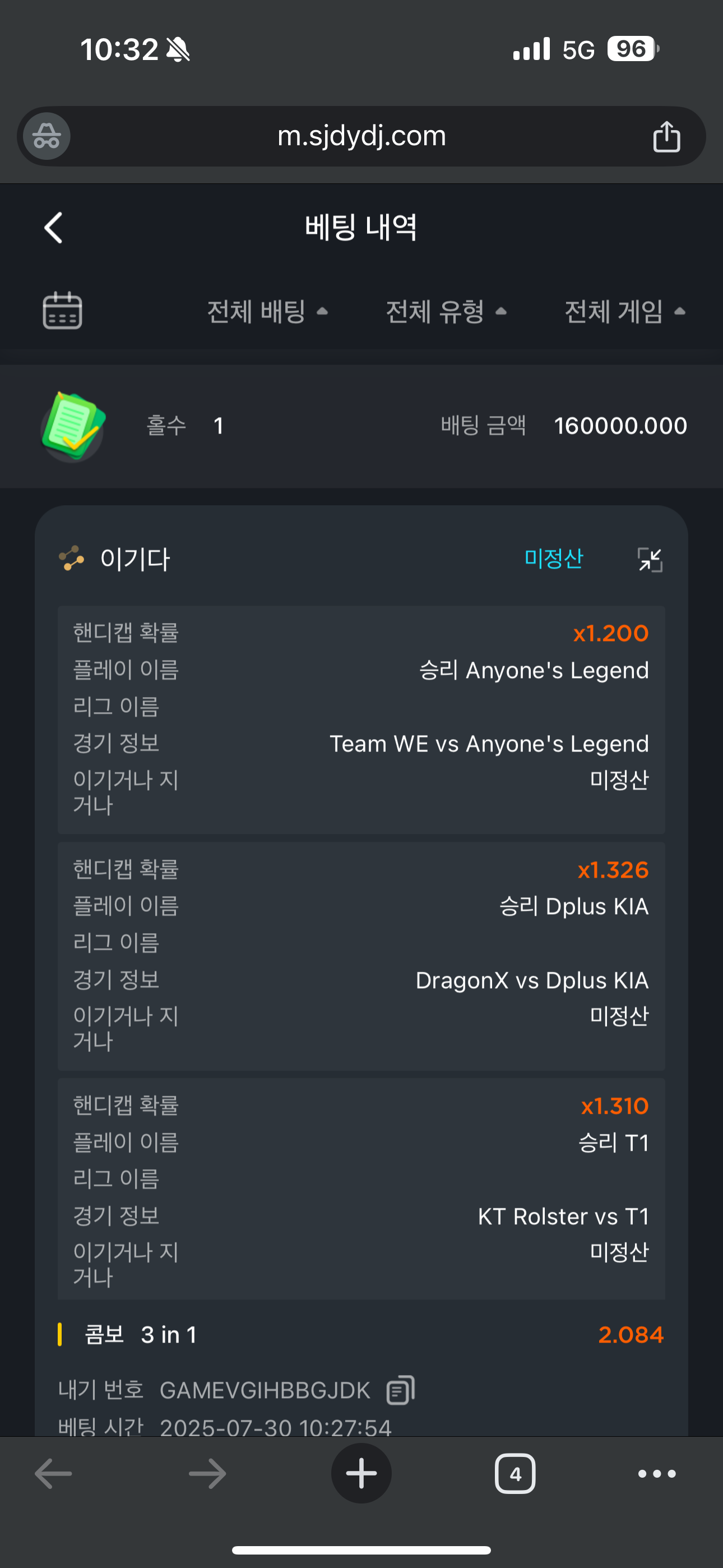Tap the browser share icon
723x1568 pixels.
666,136
